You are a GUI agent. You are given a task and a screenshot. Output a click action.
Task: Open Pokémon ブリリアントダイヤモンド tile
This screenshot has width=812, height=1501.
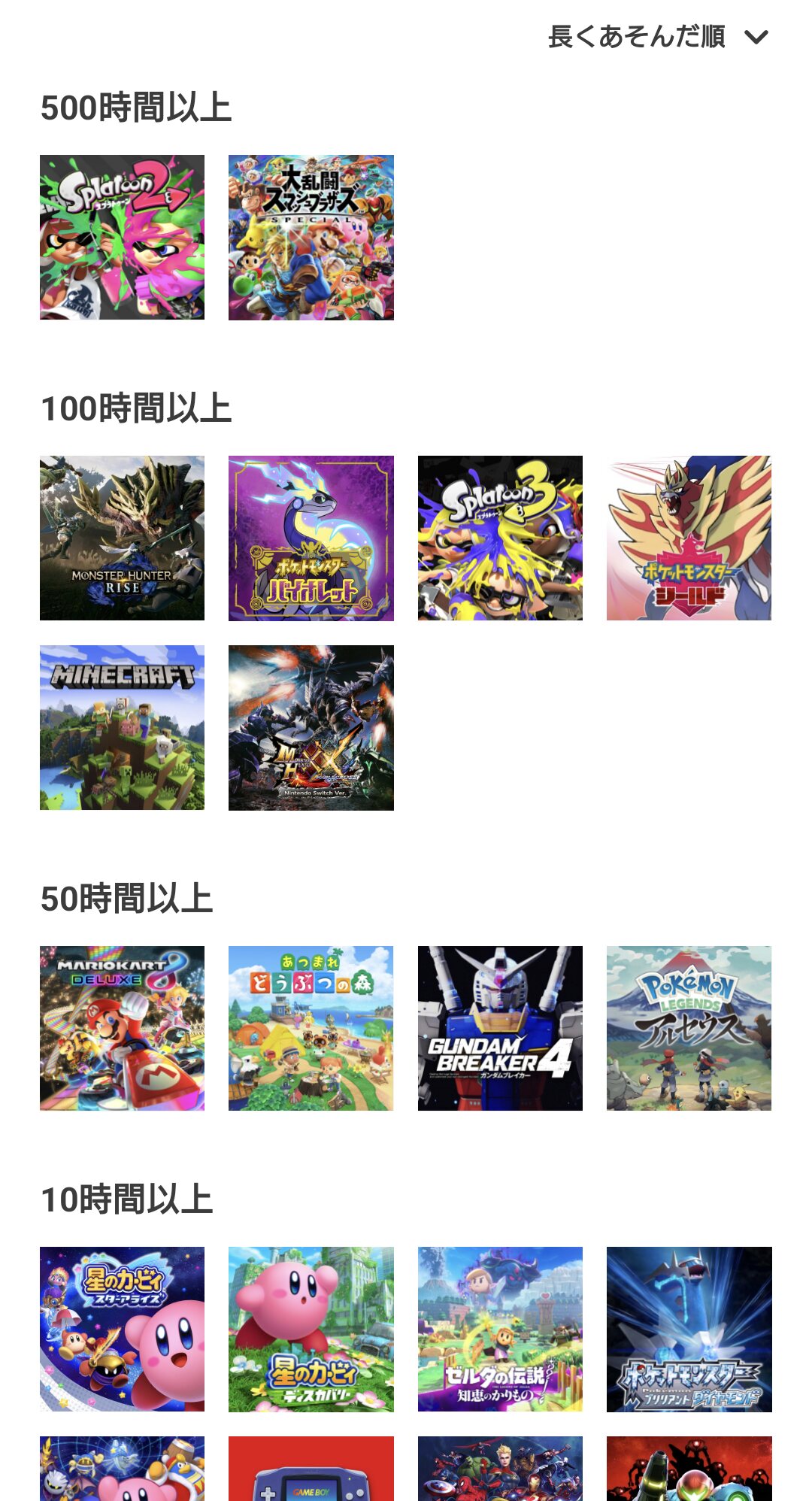[689, 1330]
